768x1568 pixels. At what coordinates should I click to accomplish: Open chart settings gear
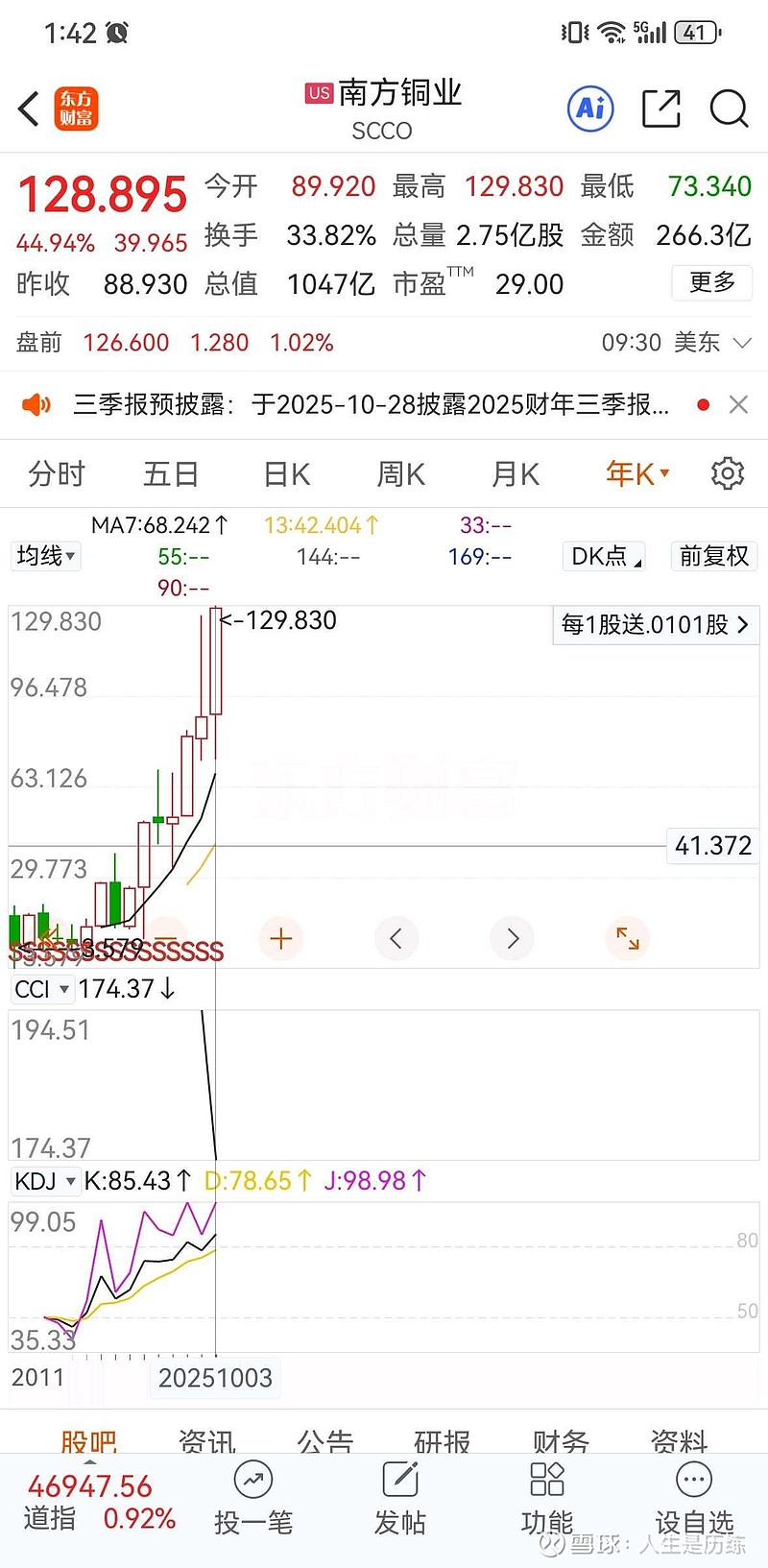pos(727,473)
